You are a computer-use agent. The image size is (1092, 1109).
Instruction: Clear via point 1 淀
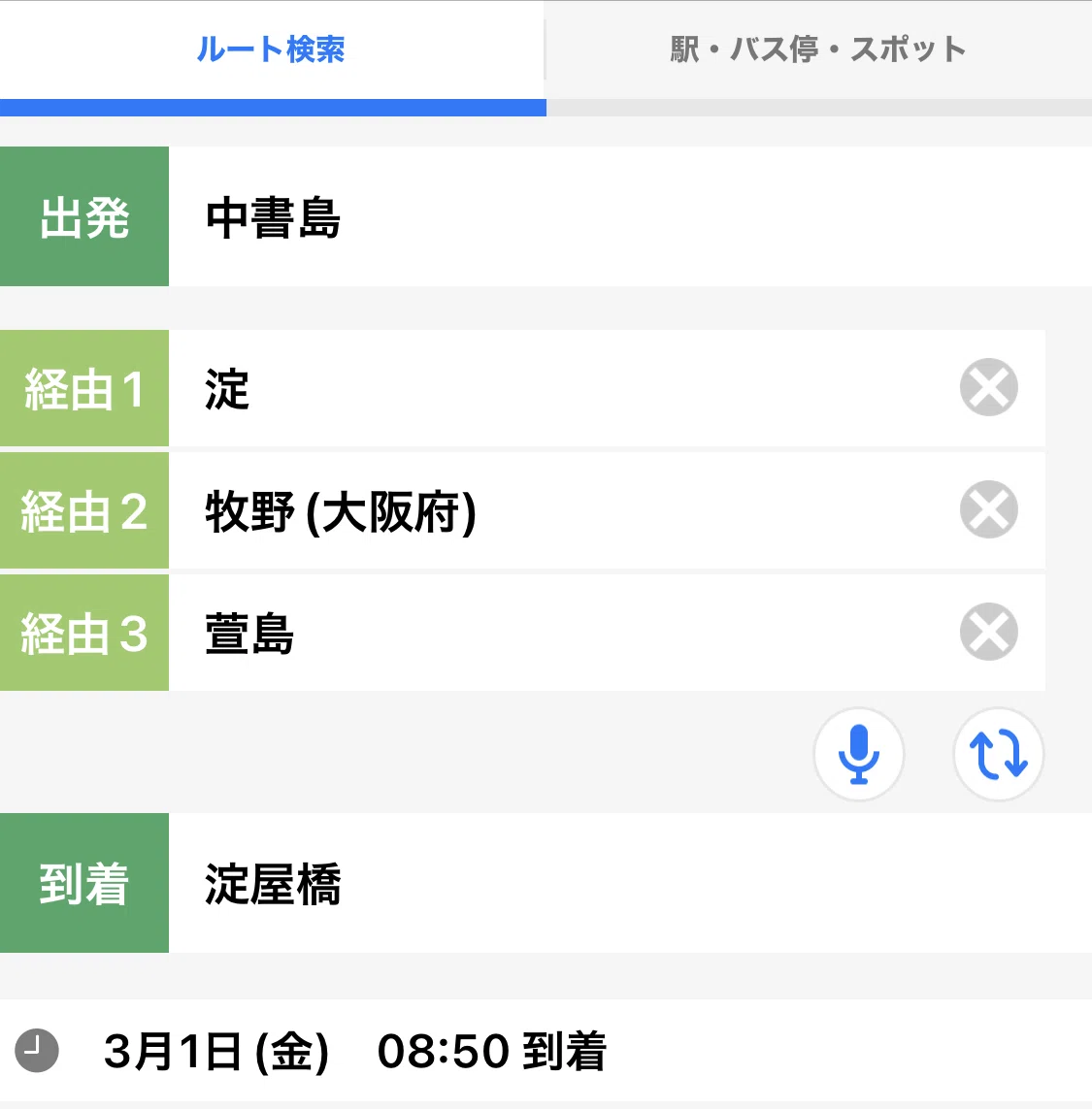pos(989,387)
